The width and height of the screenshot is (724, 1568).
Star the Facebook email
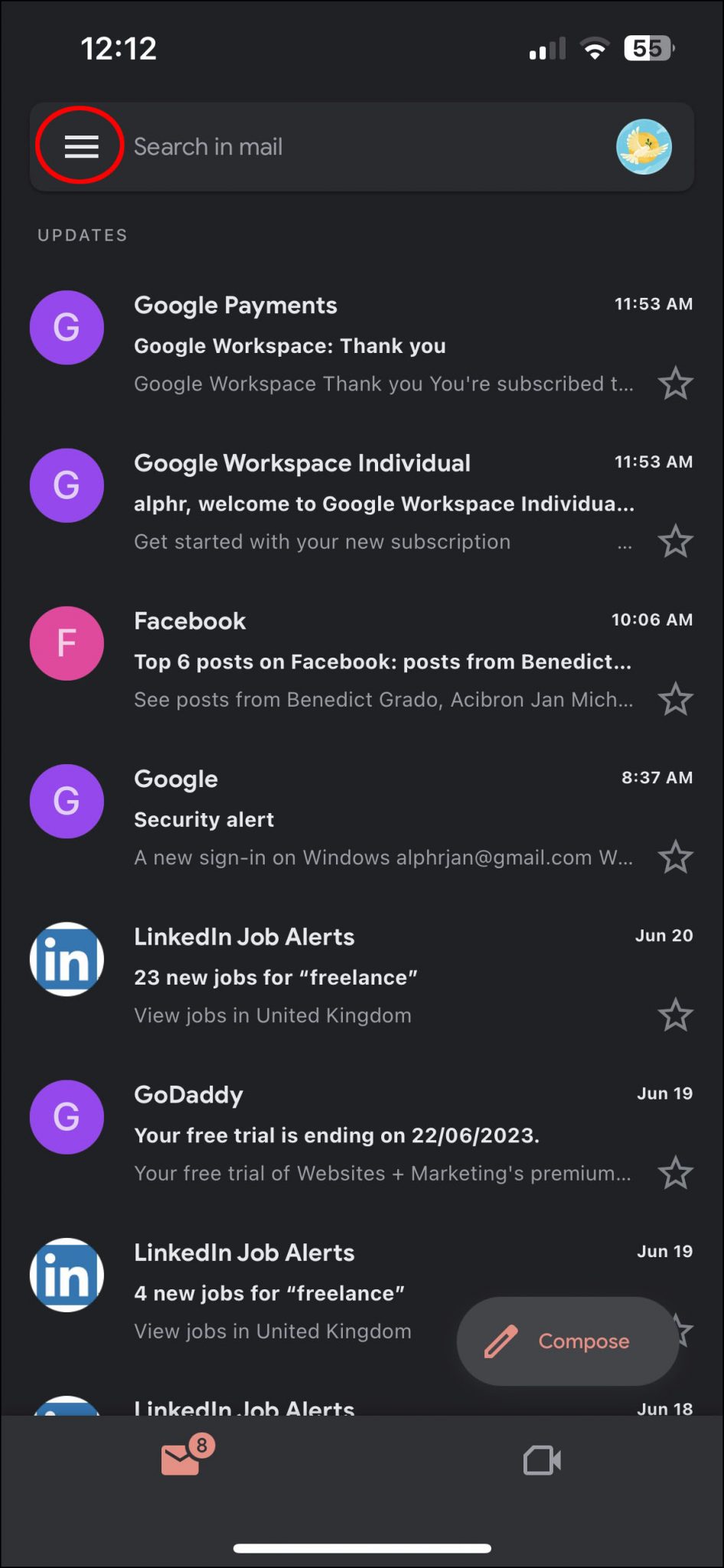[675, 700]
